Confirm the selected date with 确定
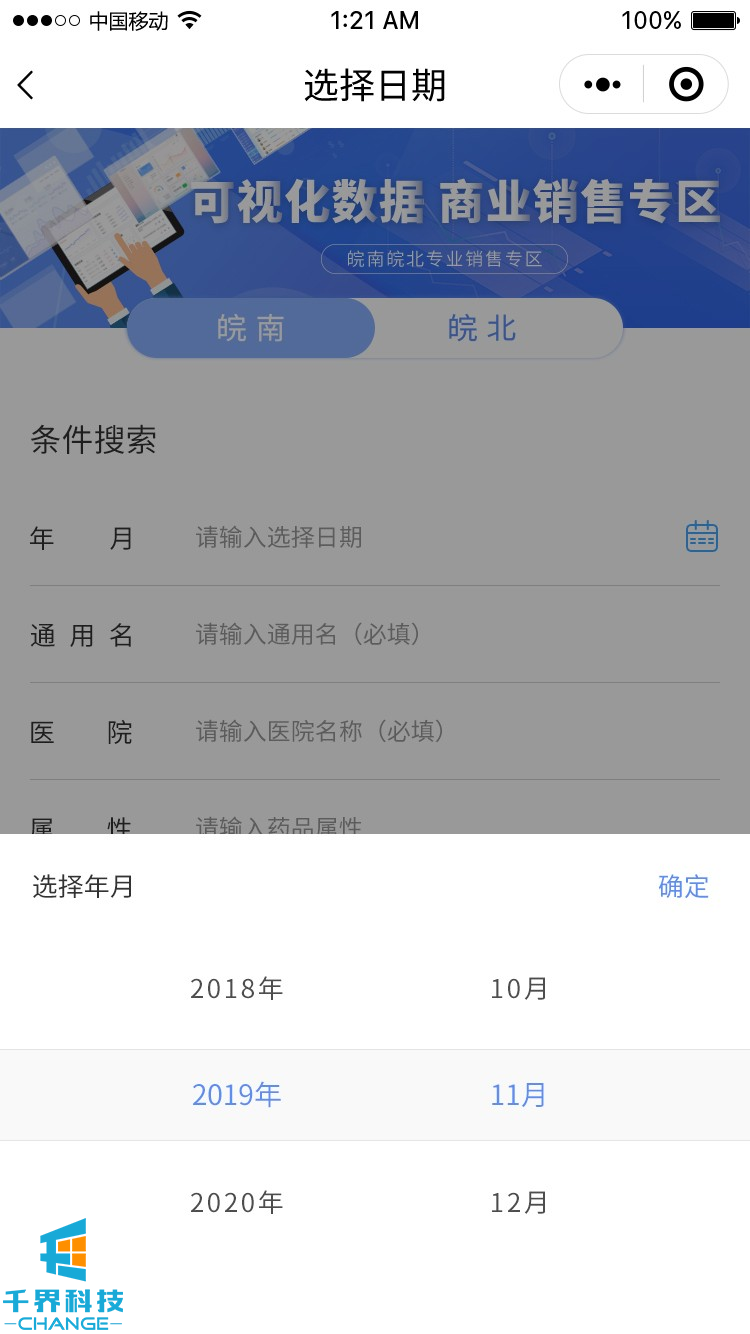750x1334 pixels. pos(683,886)
